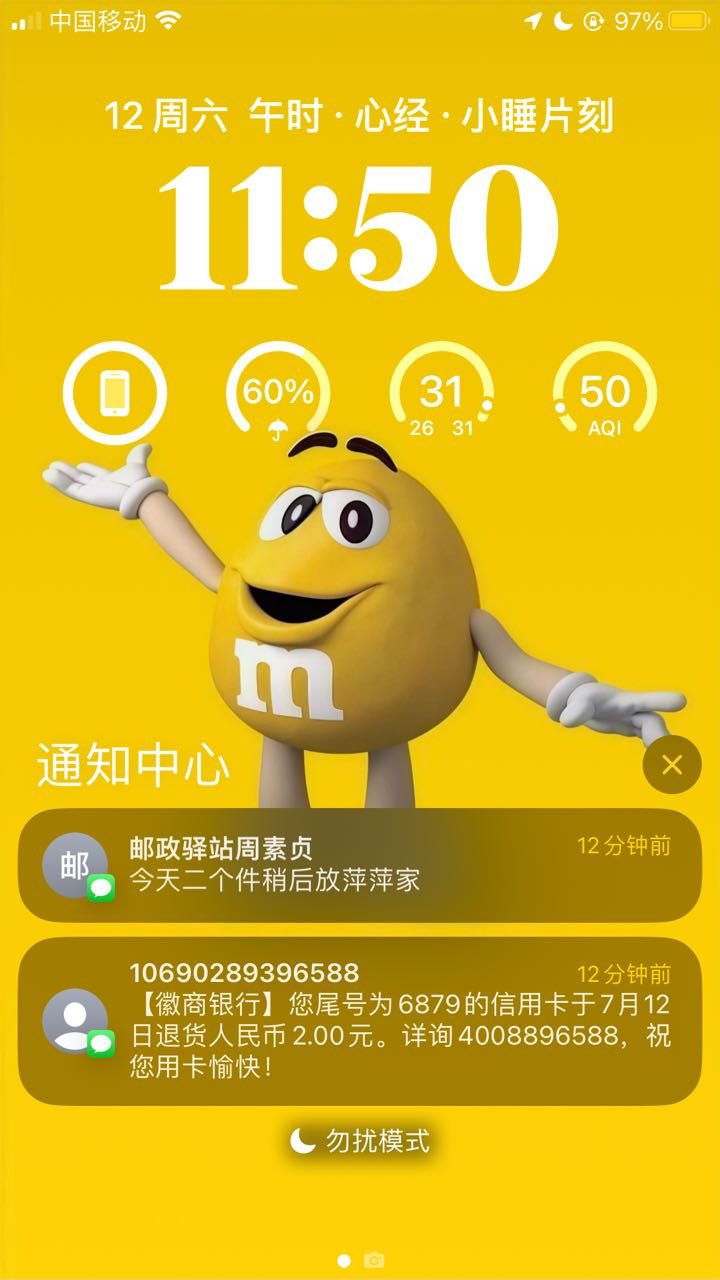This screenshot has height=1280, width=720.
Task: Tap the 勿扰模式 focus button
Action: (360, 1140)
